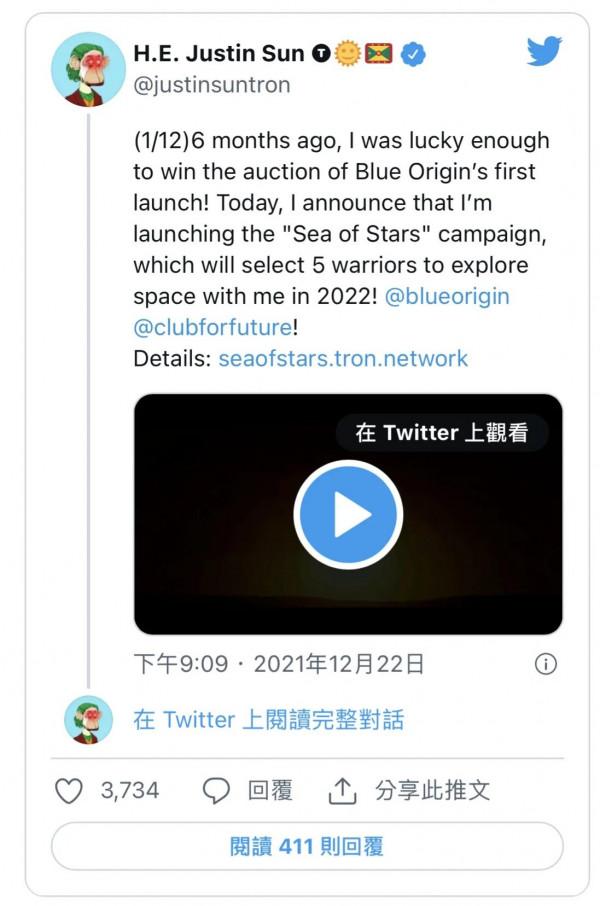The width and height of the screenshot is (600, 906).
Task: Open 在 Twitter 上閱讀完整對話 link
Action: click(268, 719)
